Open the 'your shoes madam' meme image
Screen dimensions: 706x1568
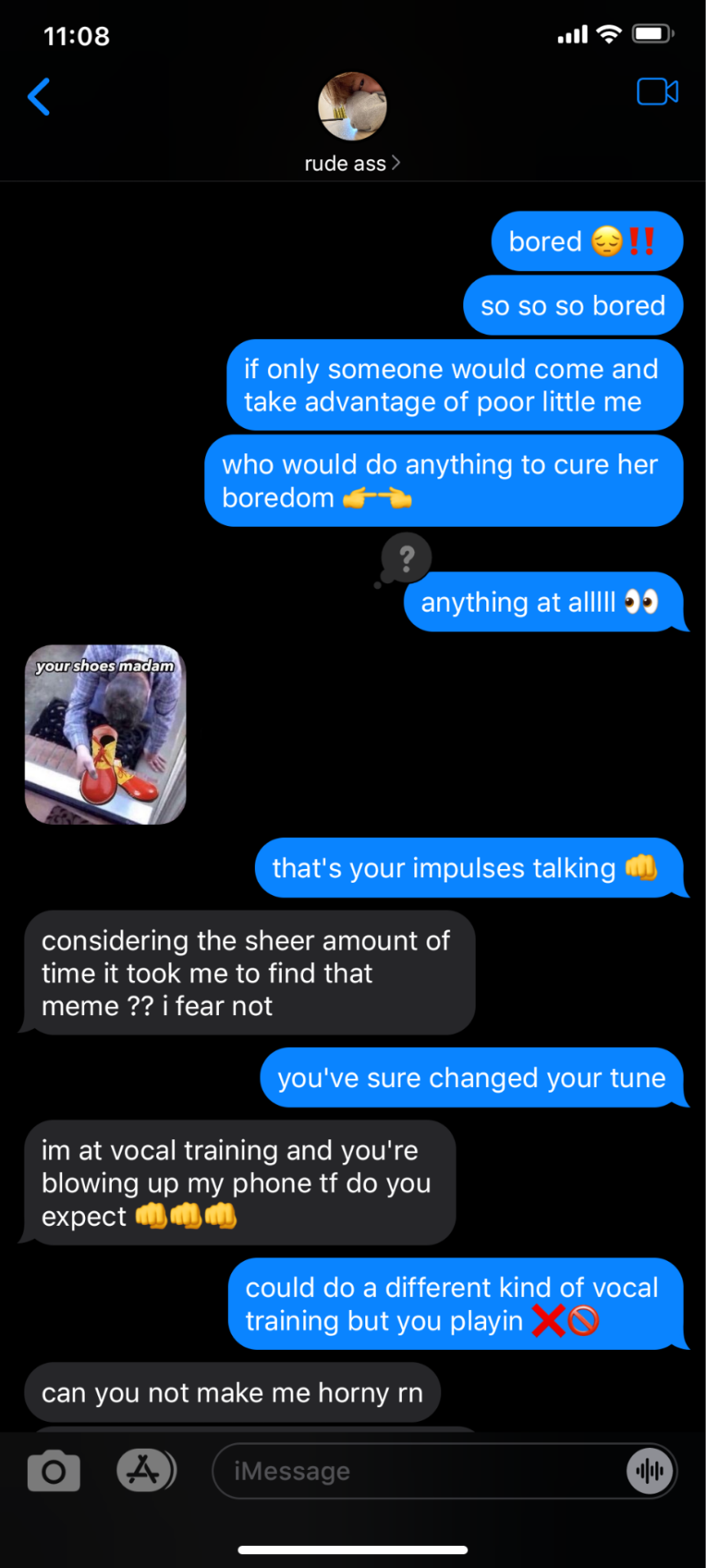pos(105,734)
